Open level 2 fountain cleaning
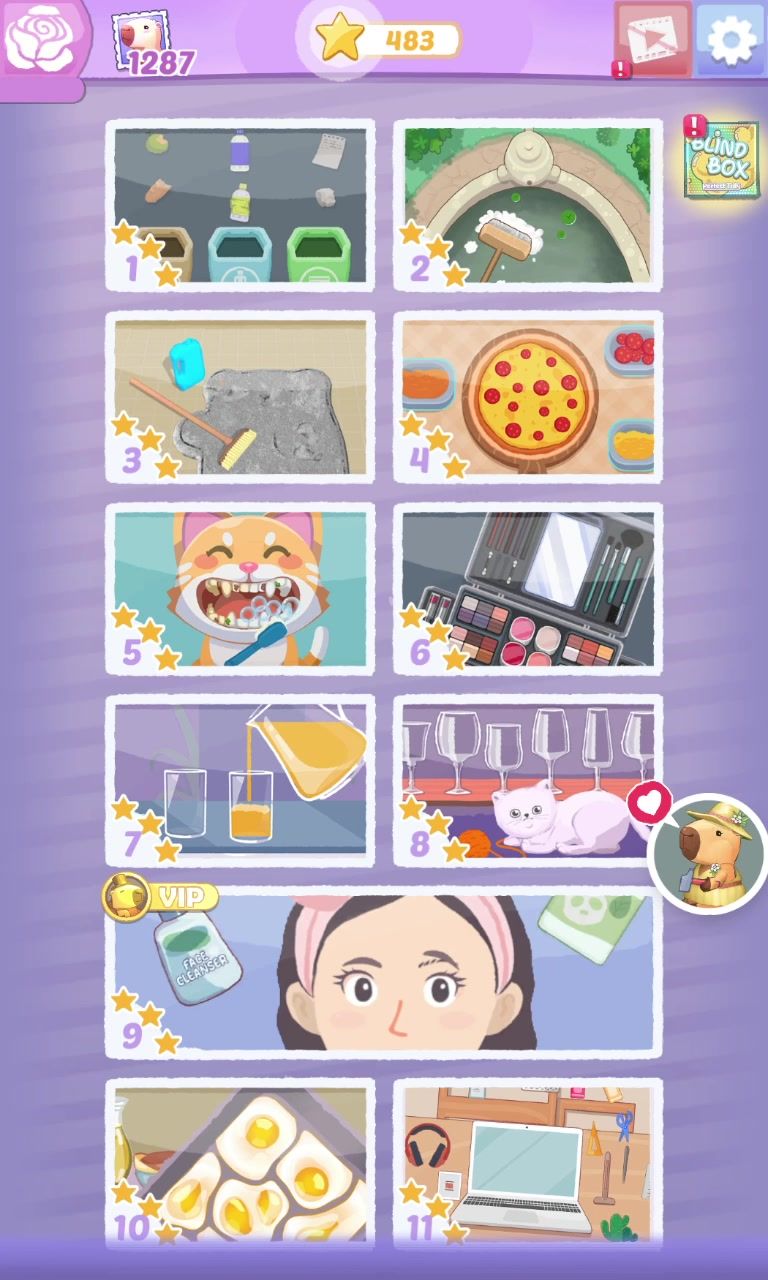This screenshot has height=1280, width=768. pos(528,205)
